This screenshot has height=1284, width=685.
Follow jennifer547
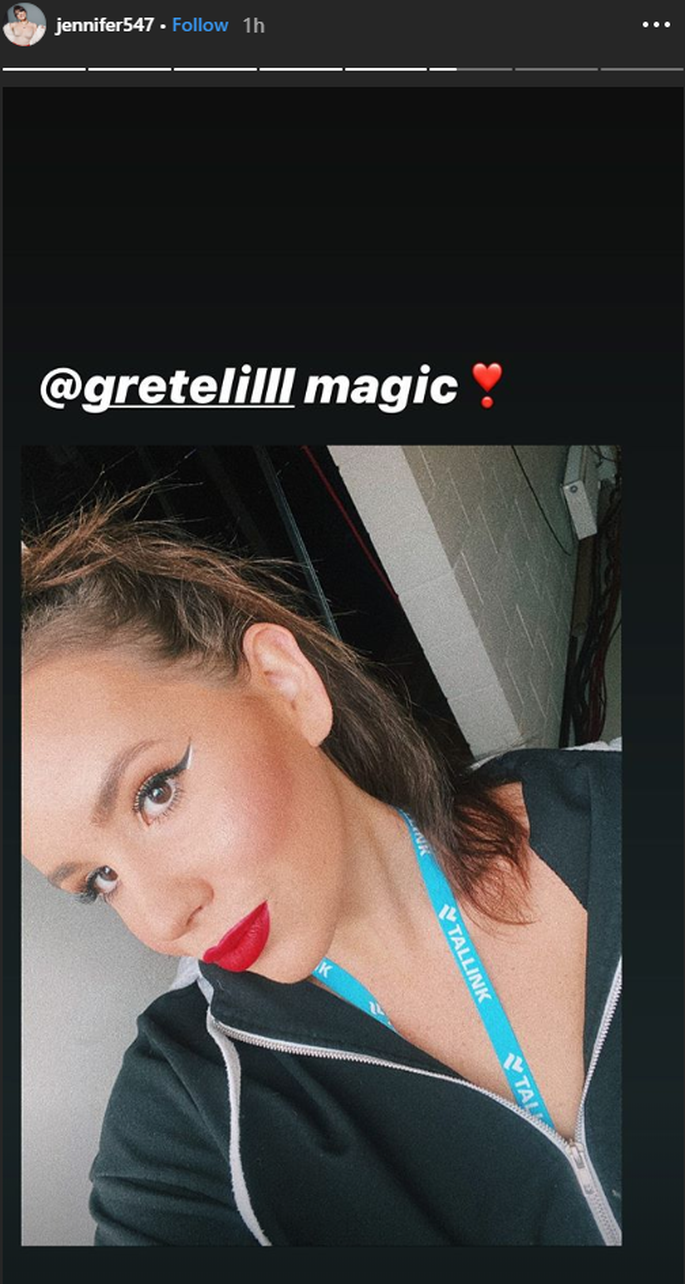point(200,25)
